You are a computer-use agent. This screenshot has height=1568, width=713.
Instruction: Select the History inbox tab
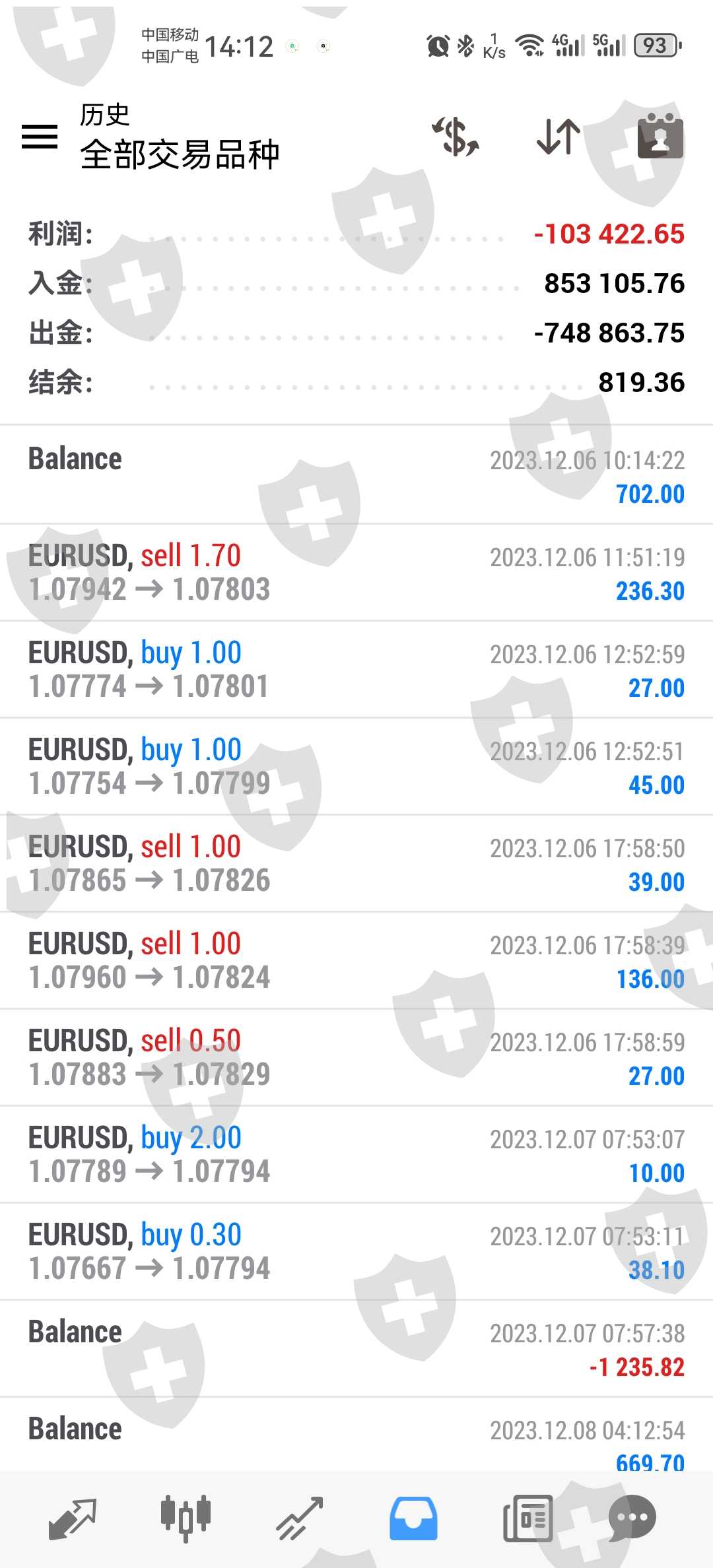pyautogui.click(x=413, y=1518)
